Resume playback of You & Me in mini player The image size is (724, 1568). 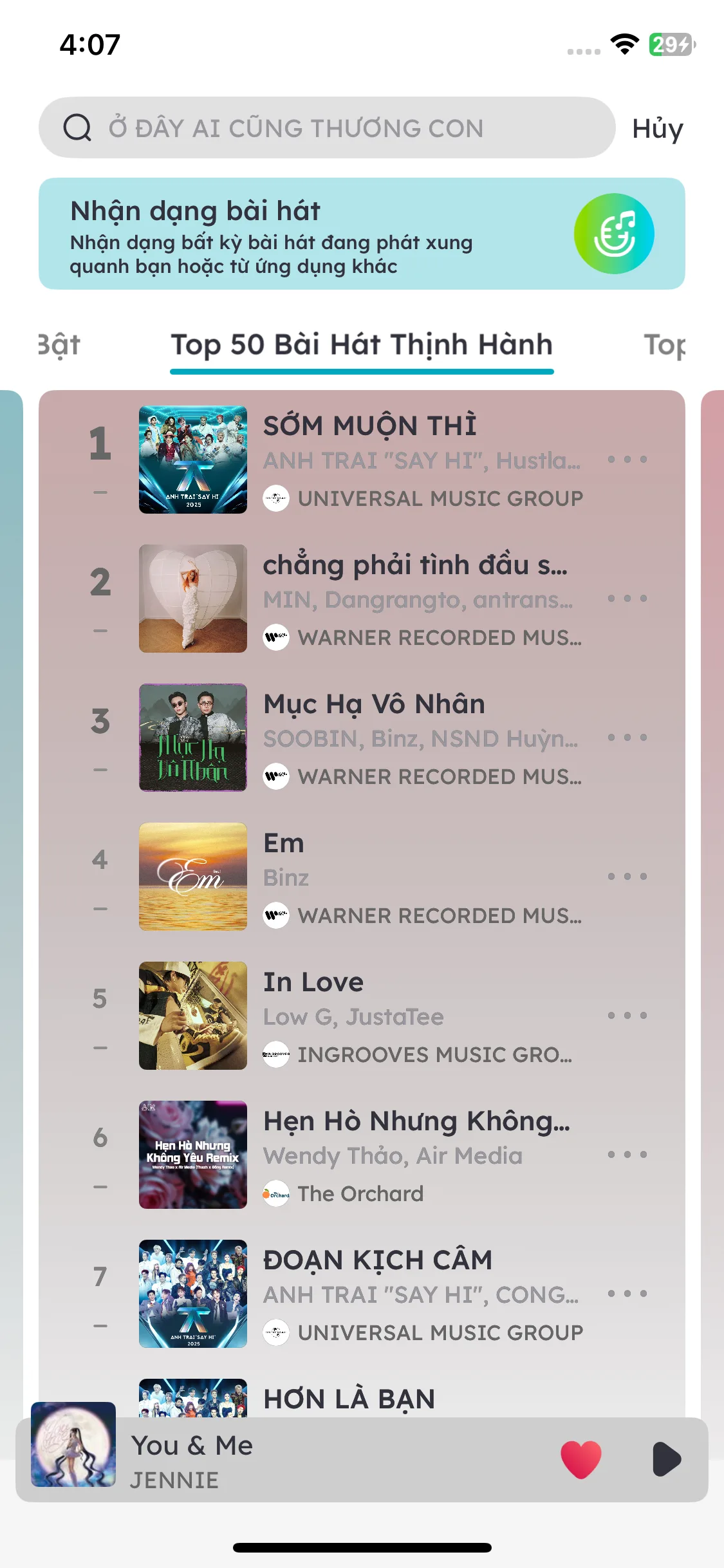tap(666, 1459)
